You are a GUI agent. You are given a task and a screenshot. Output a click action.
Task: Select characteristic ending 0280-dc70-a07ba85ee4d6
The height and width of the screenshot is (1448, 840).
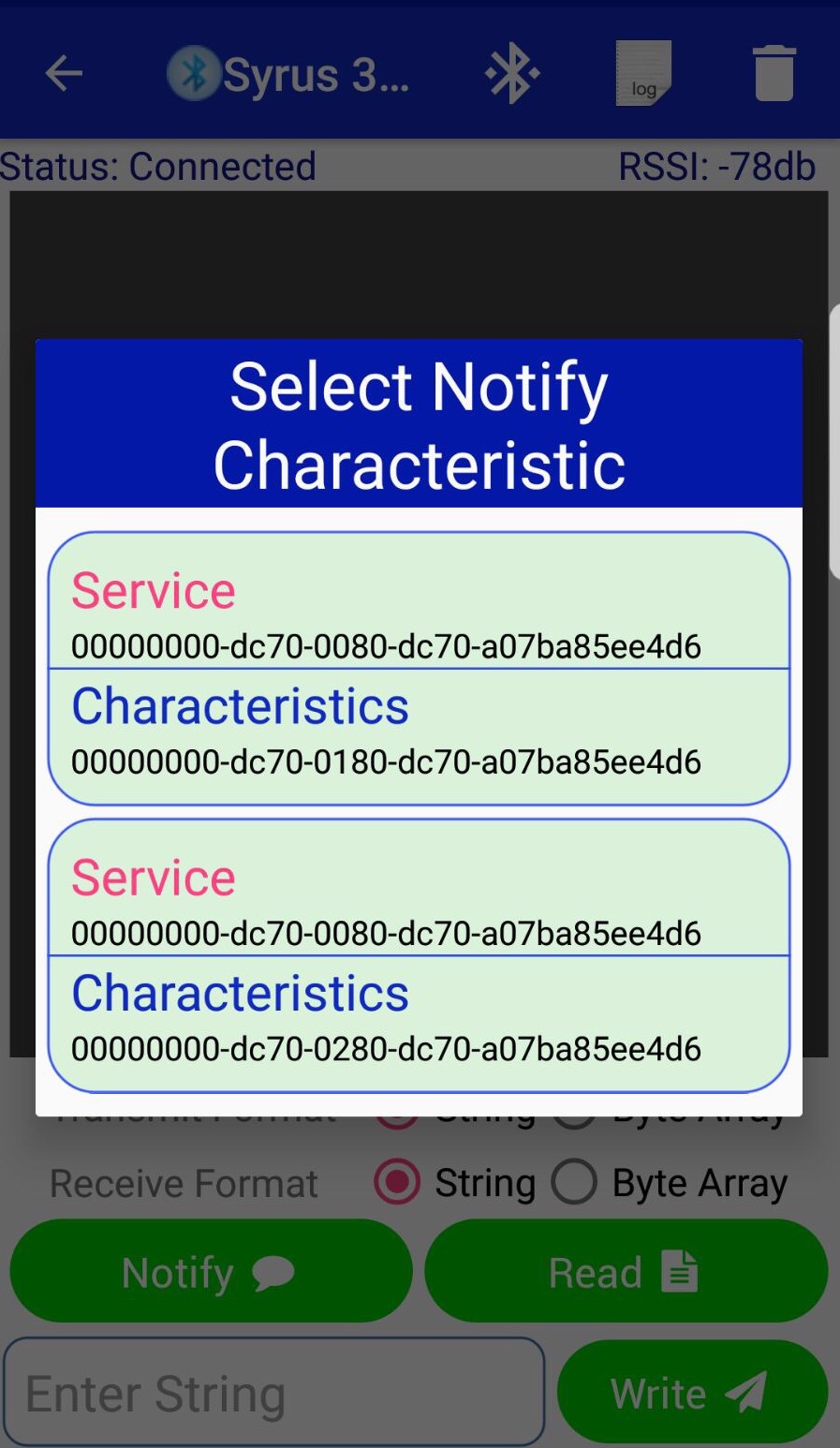click(418, 1023)
